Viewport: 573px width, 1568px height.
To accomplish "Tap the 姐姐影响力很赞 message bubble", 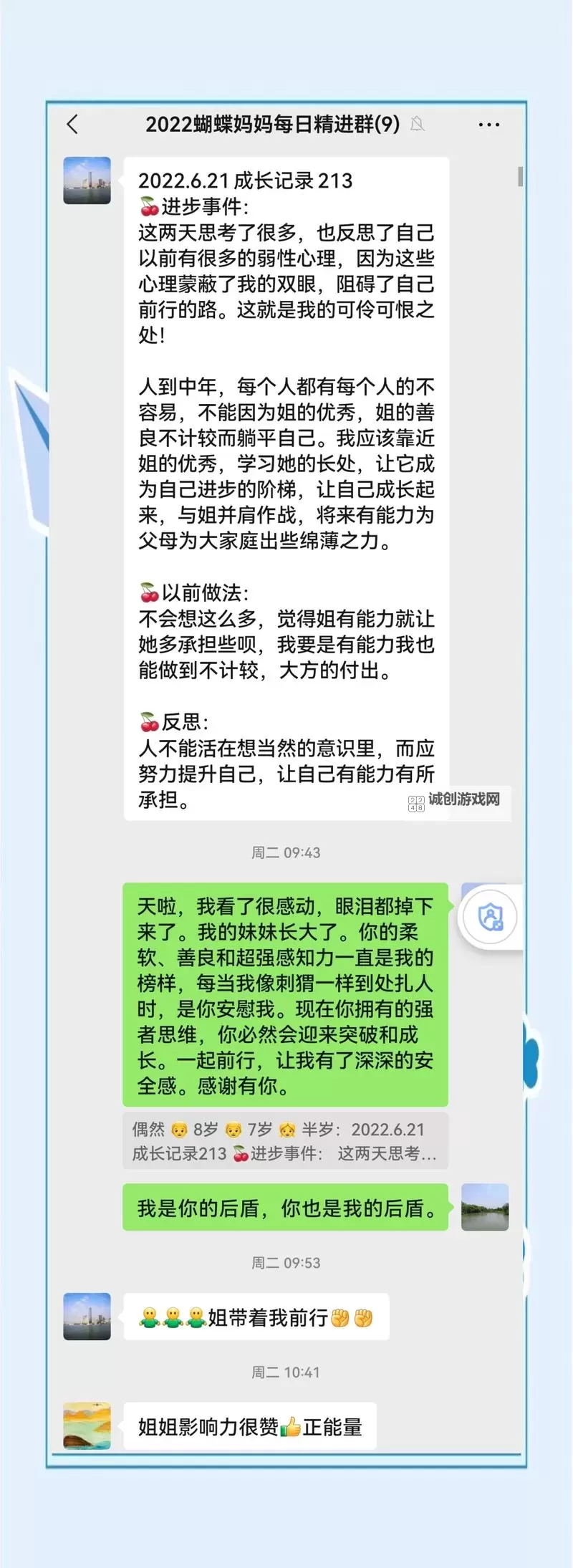I will [249, 1426].
